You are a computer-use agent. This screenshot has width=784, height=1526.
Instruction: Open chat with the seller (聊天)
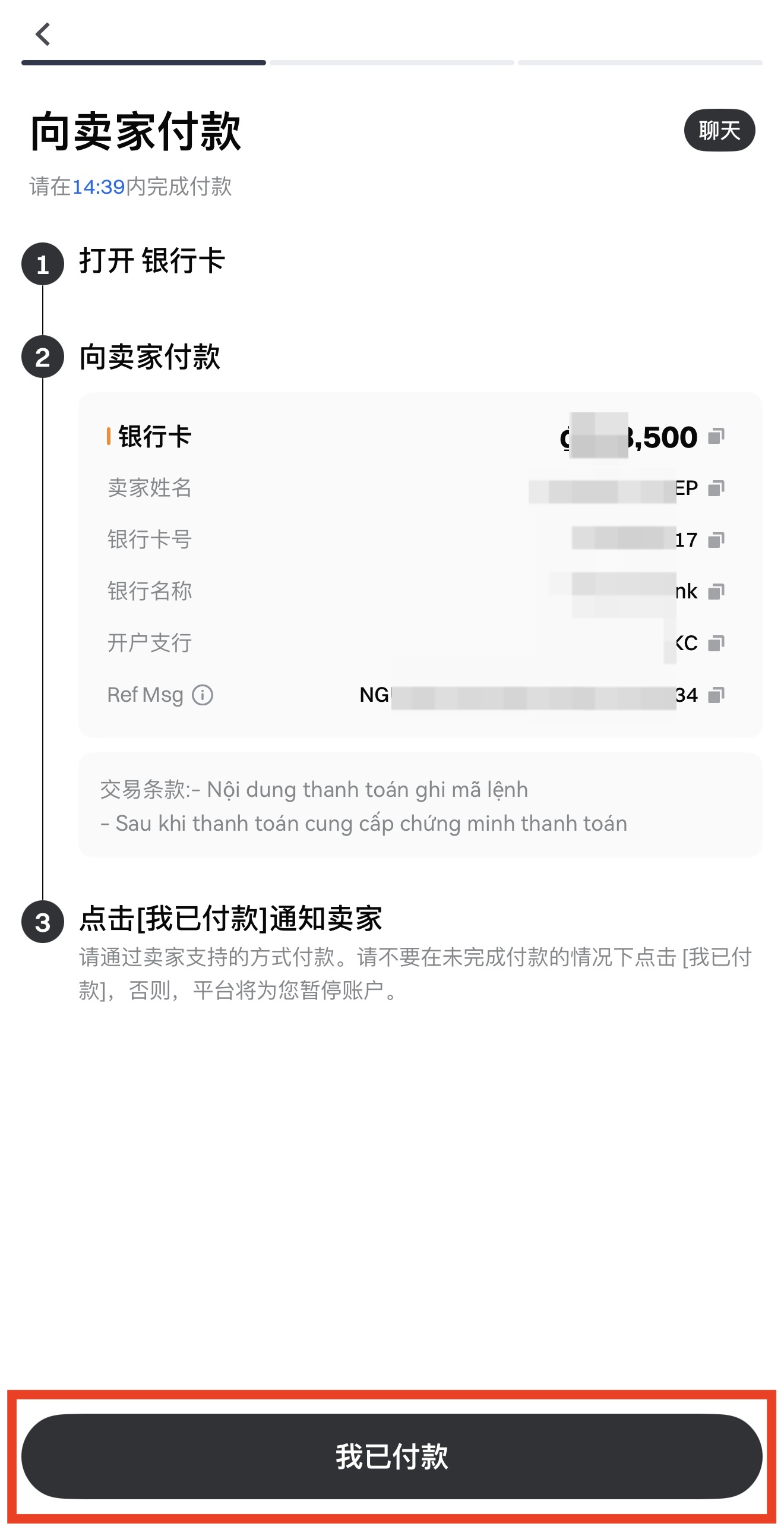[719, 130]
